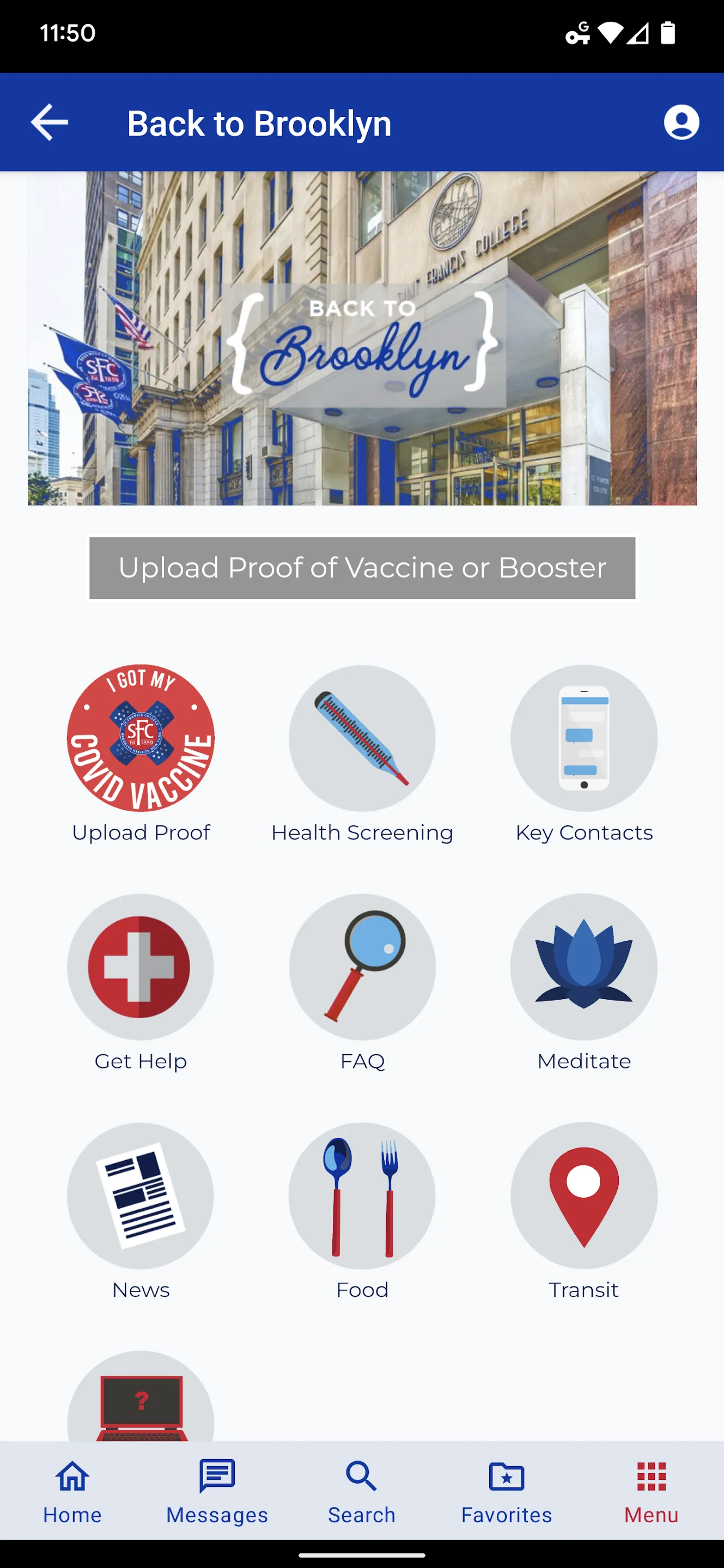Tap the Get Help red cross icon
Image resolution: width=724 pixels, height=1568 pixels.
141,968
